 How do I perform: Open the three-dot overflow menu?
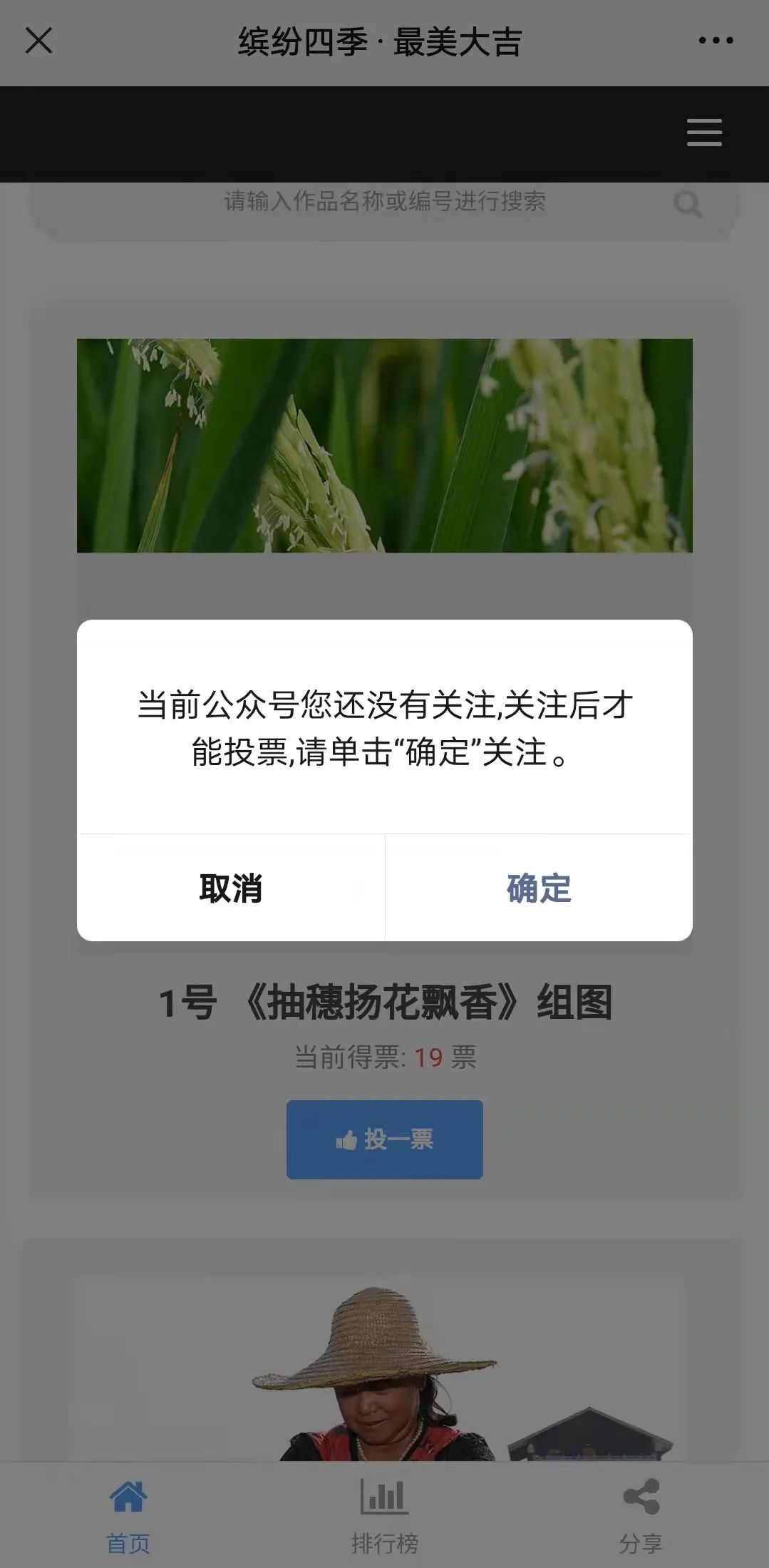[x=715, y=41]
